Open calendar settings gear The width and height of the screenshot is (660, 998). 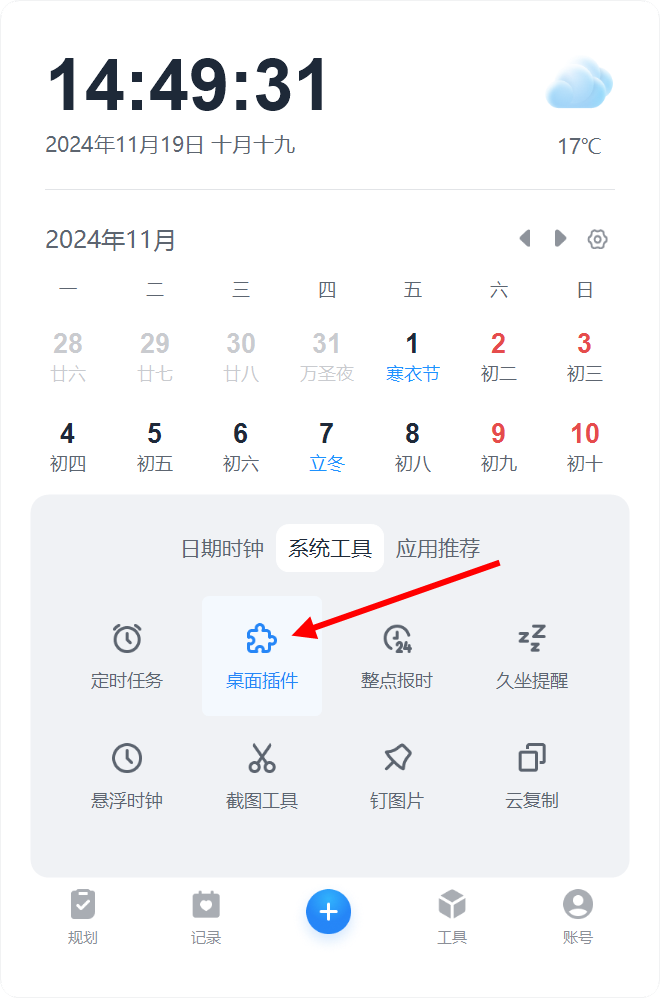pyautogui.click(x=598, y=239)
